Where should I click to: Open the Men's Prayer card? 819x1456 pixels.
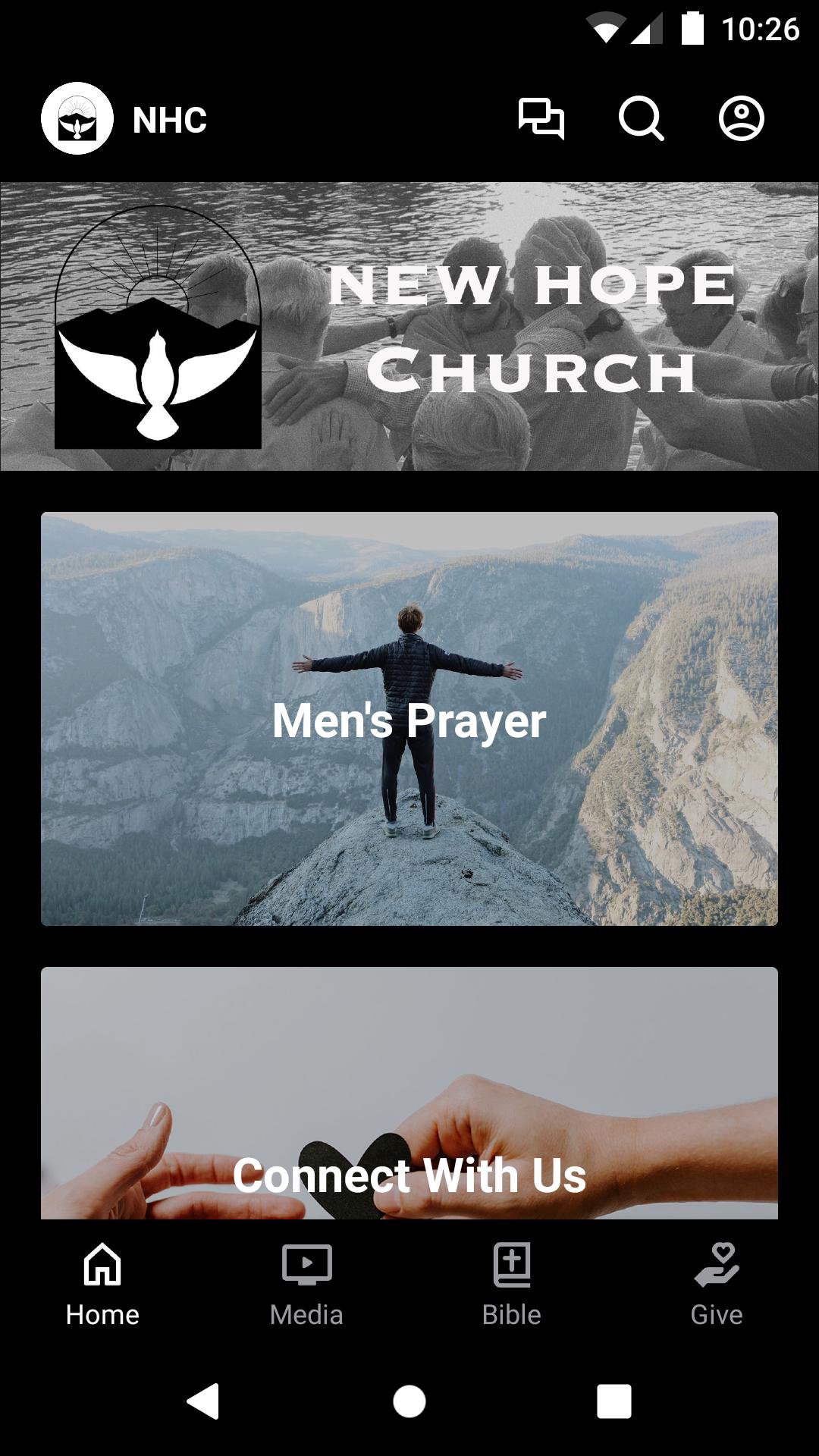click(x=409, y=719)
